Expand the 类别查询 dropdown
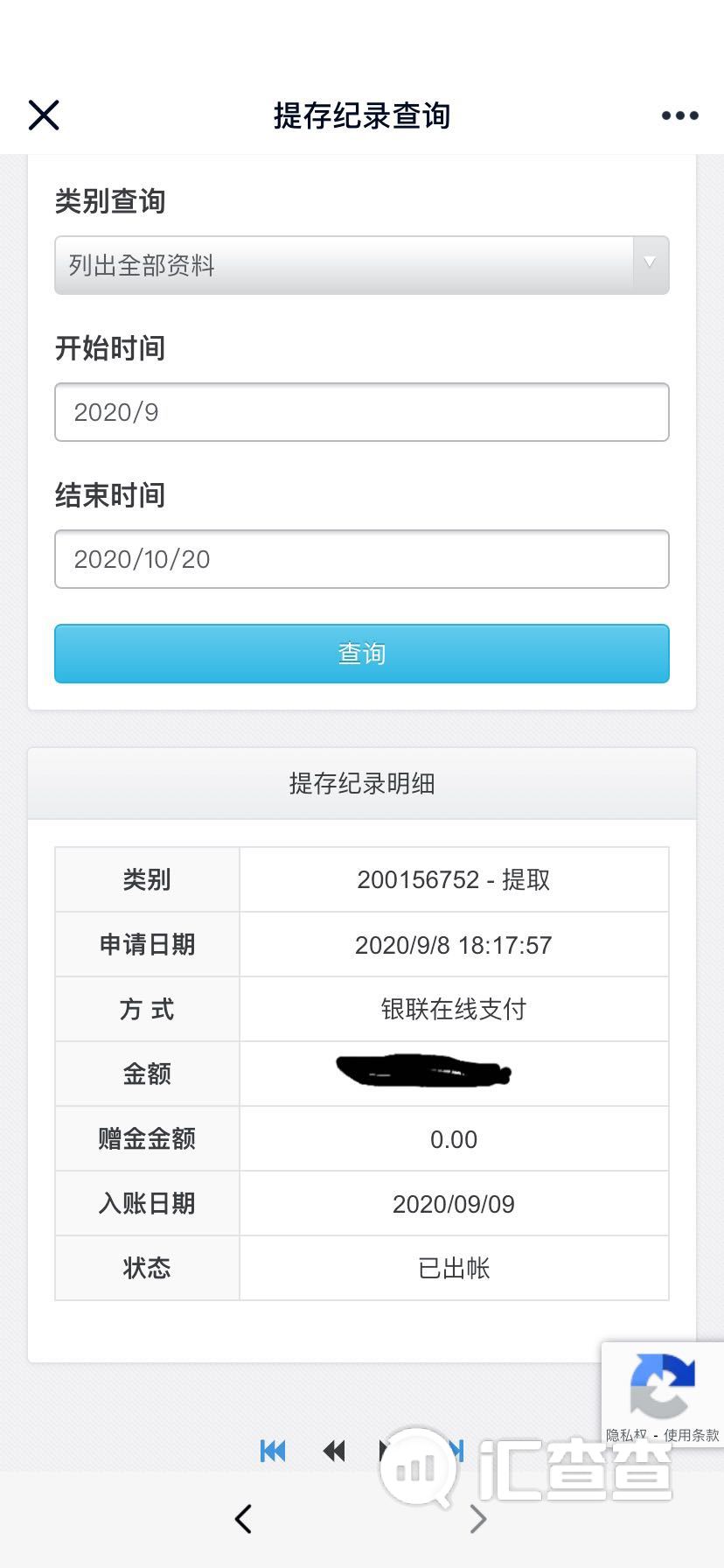 [x=362, y=265]
